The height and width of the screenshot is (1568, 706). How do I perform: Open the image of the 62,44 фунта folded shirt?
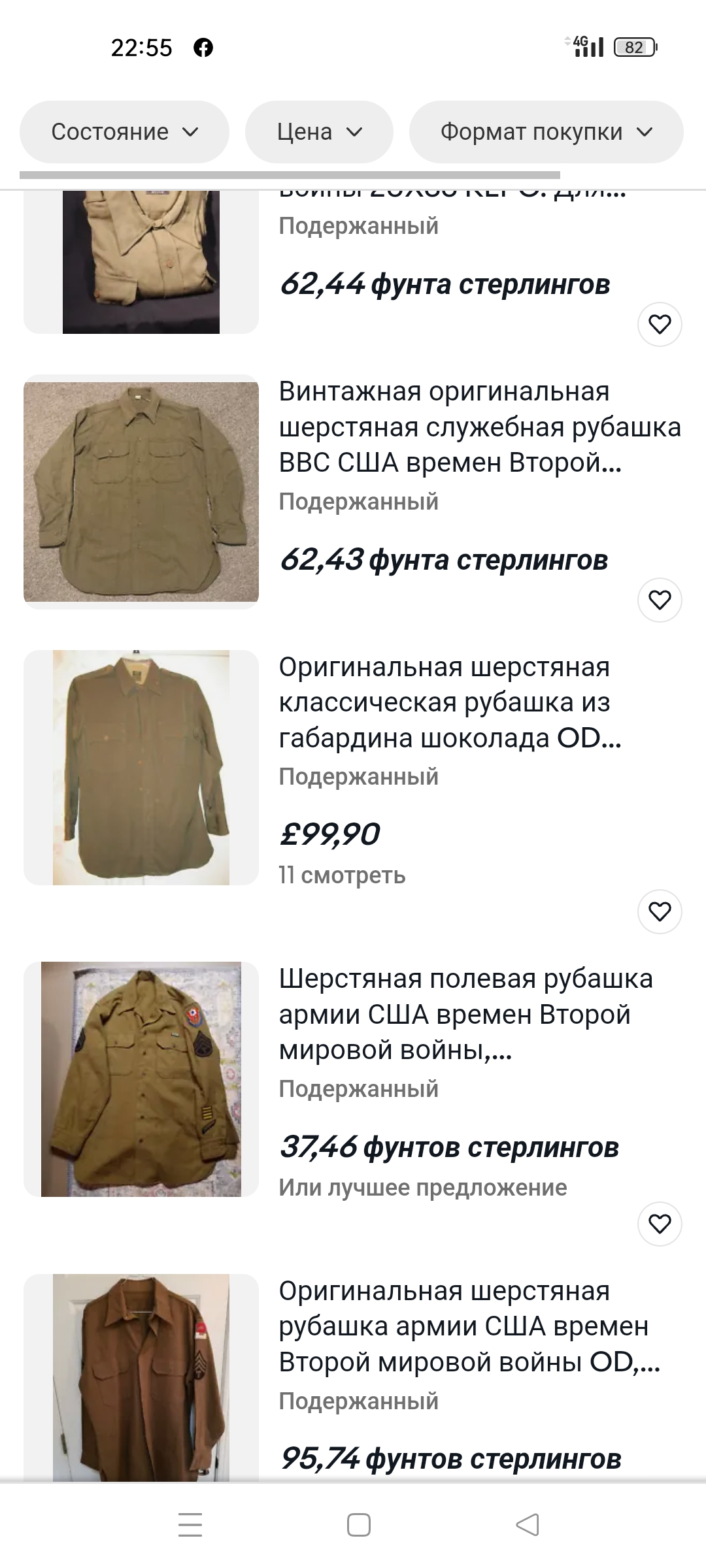click(x=141, y=262)
